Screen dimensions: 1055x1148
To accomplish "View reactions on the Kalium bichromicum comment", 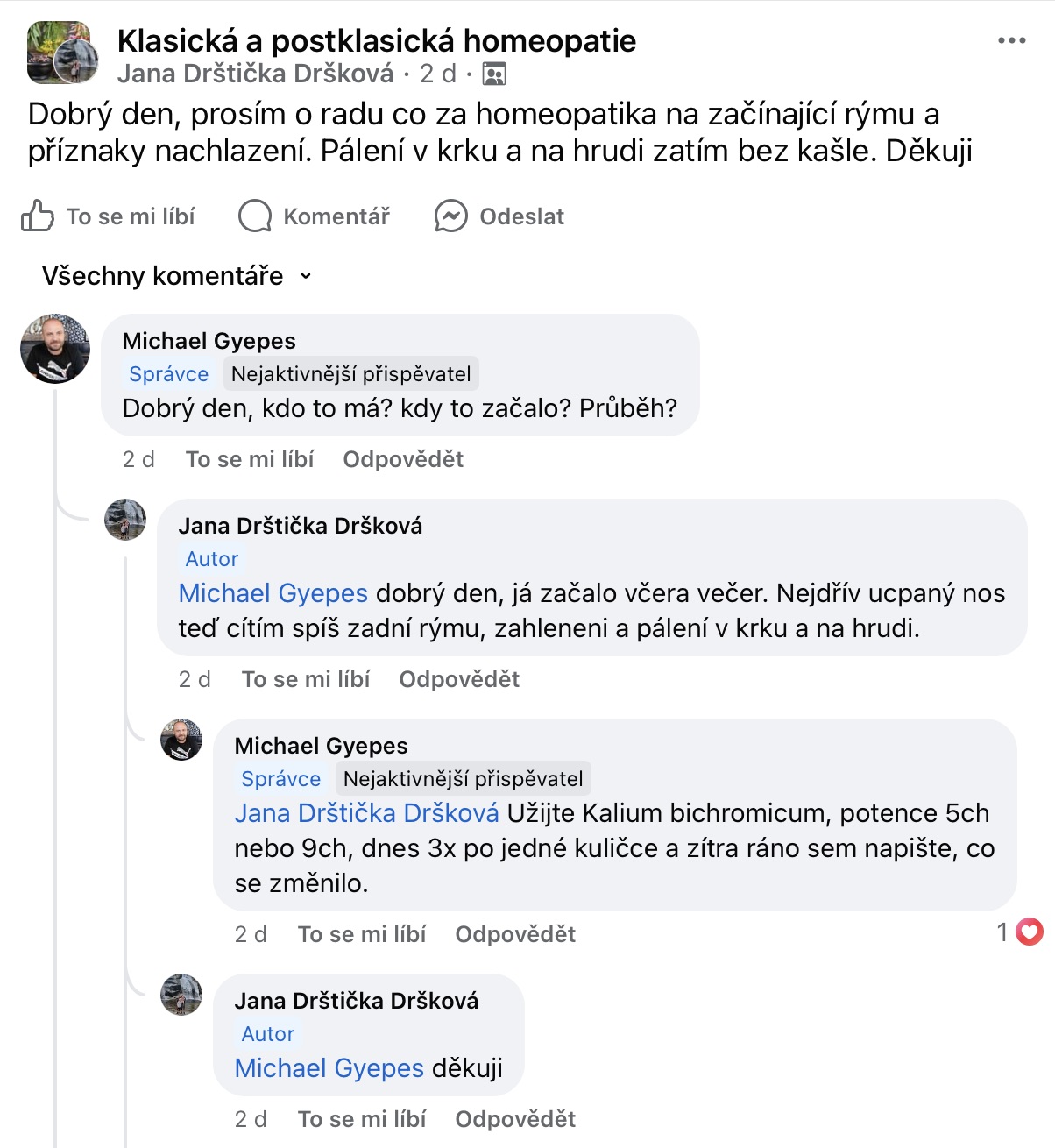I will coord(1021,932).
